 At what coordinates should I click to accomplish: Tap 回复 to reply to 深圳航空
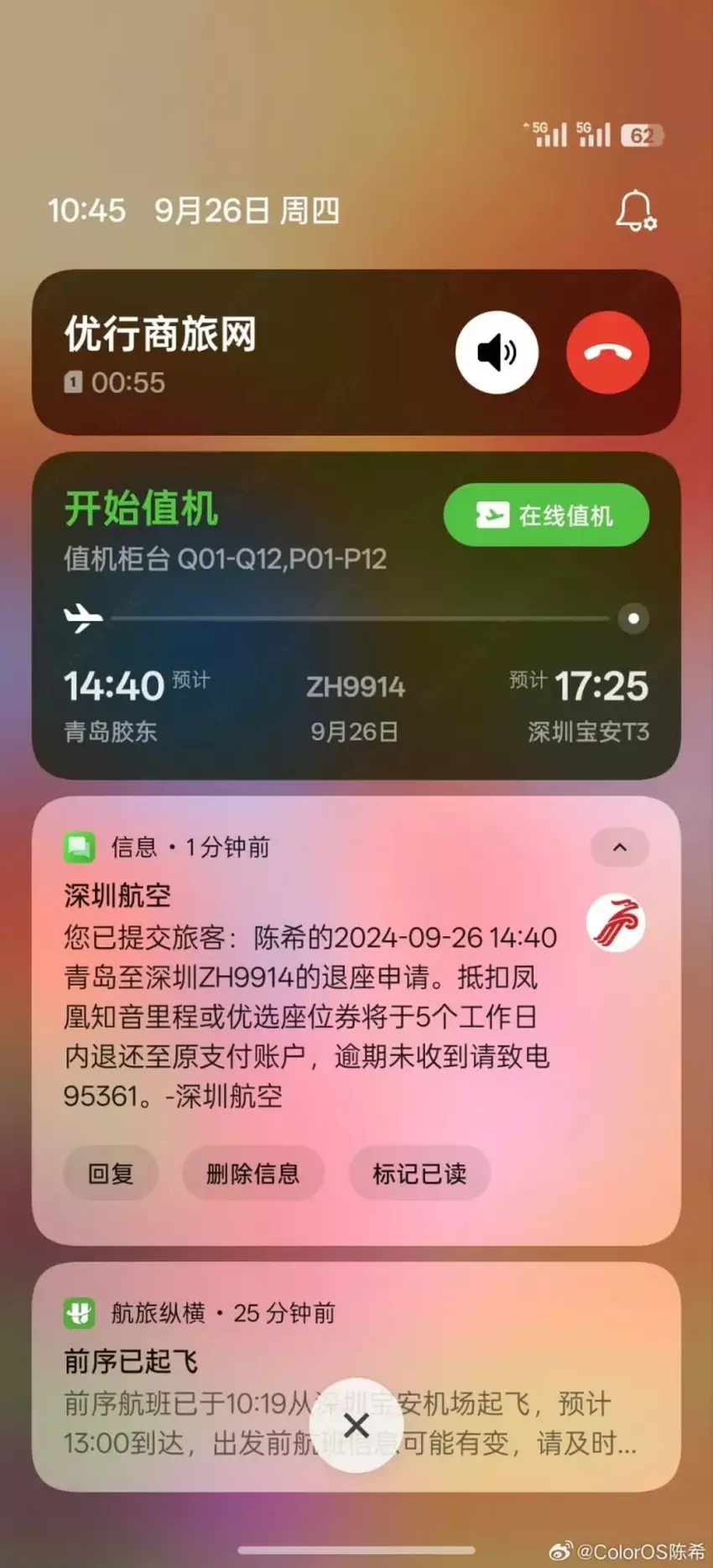point(111,1173)
